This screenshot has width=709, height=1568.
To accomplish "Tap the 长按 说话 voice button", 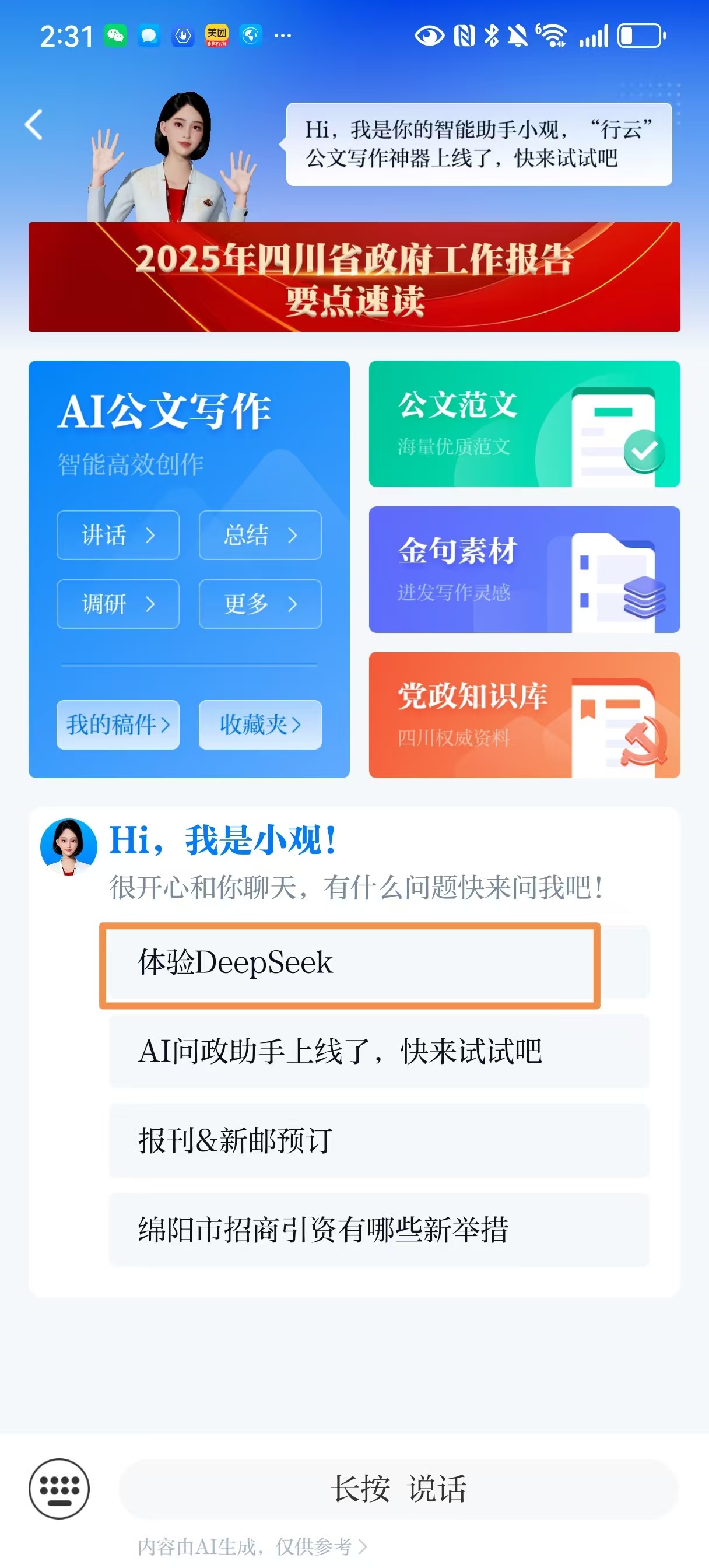I will click(x=399, y=1489).
